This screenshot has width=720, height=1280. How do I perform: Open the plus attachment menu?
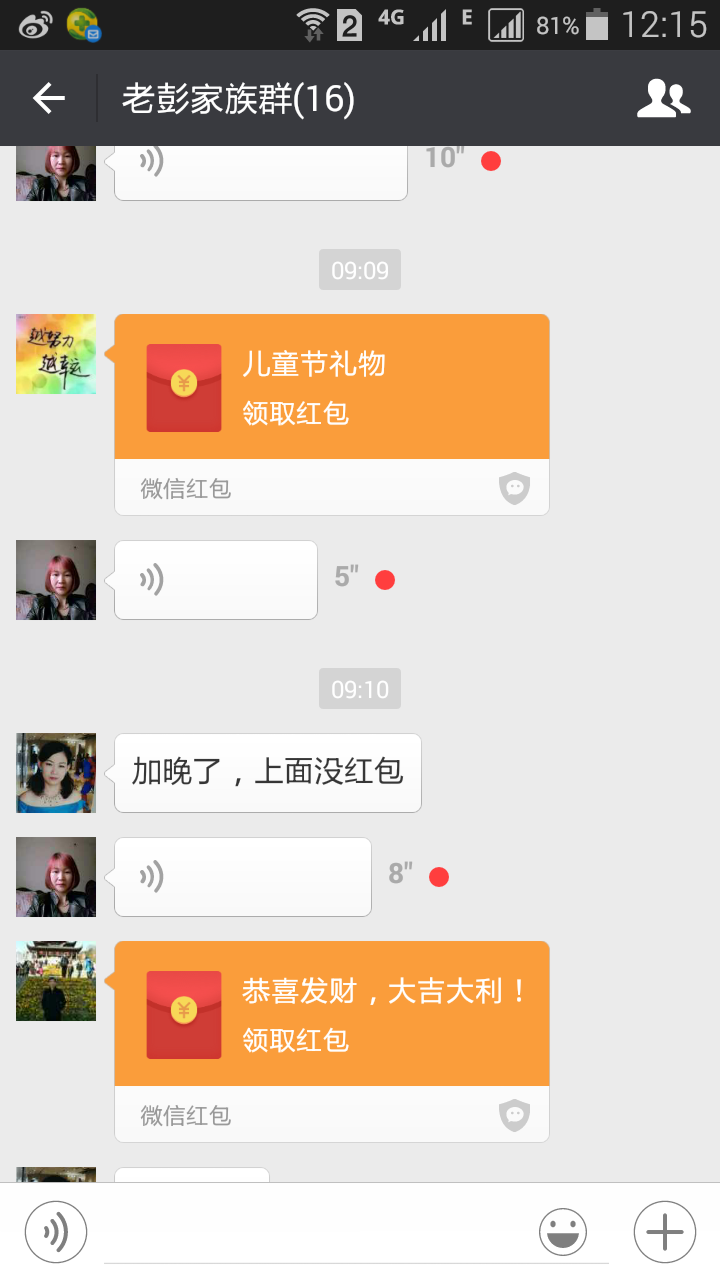click(664, 1232)
